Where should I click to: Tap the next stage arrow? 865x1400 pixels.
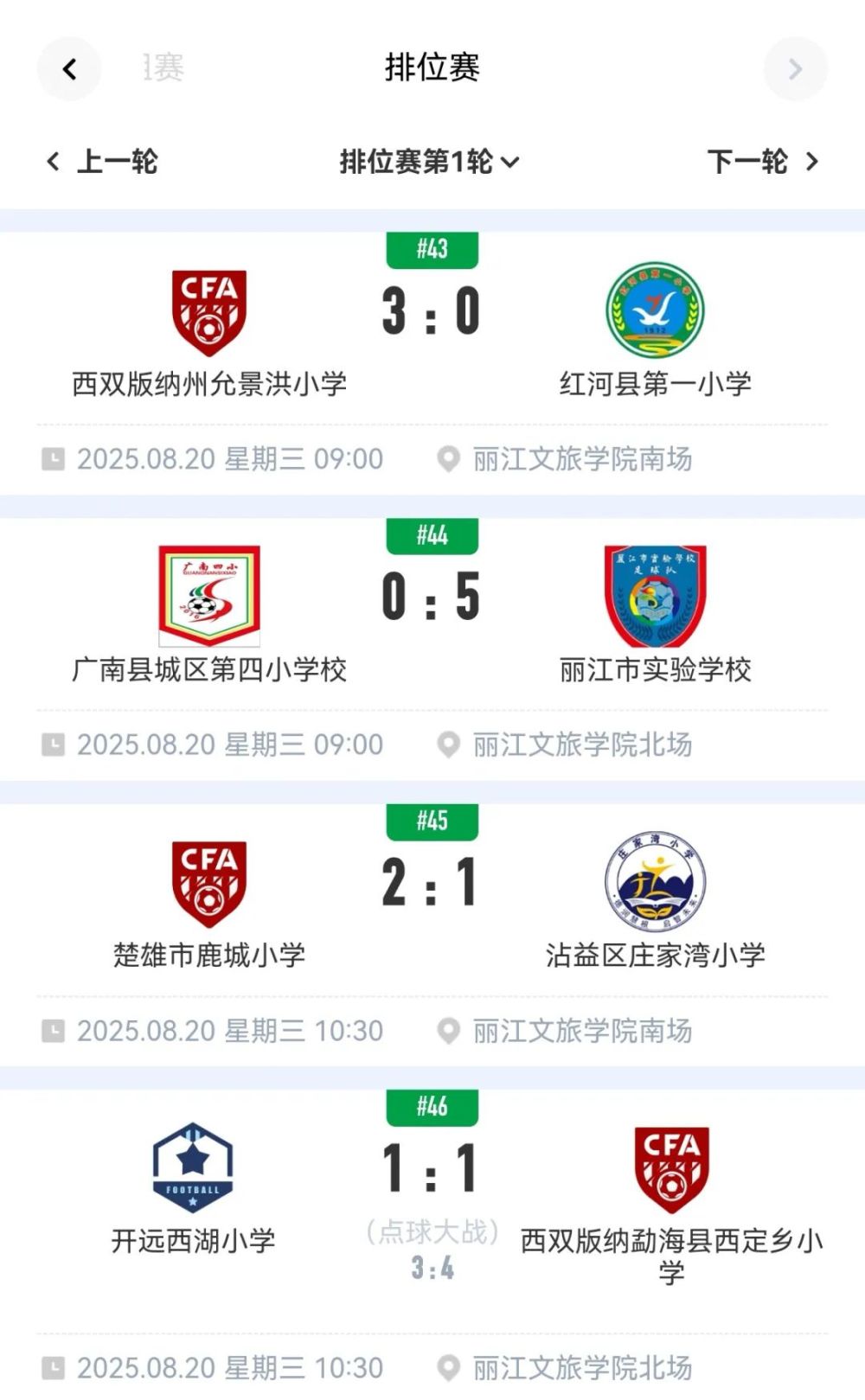click(795, 68)
